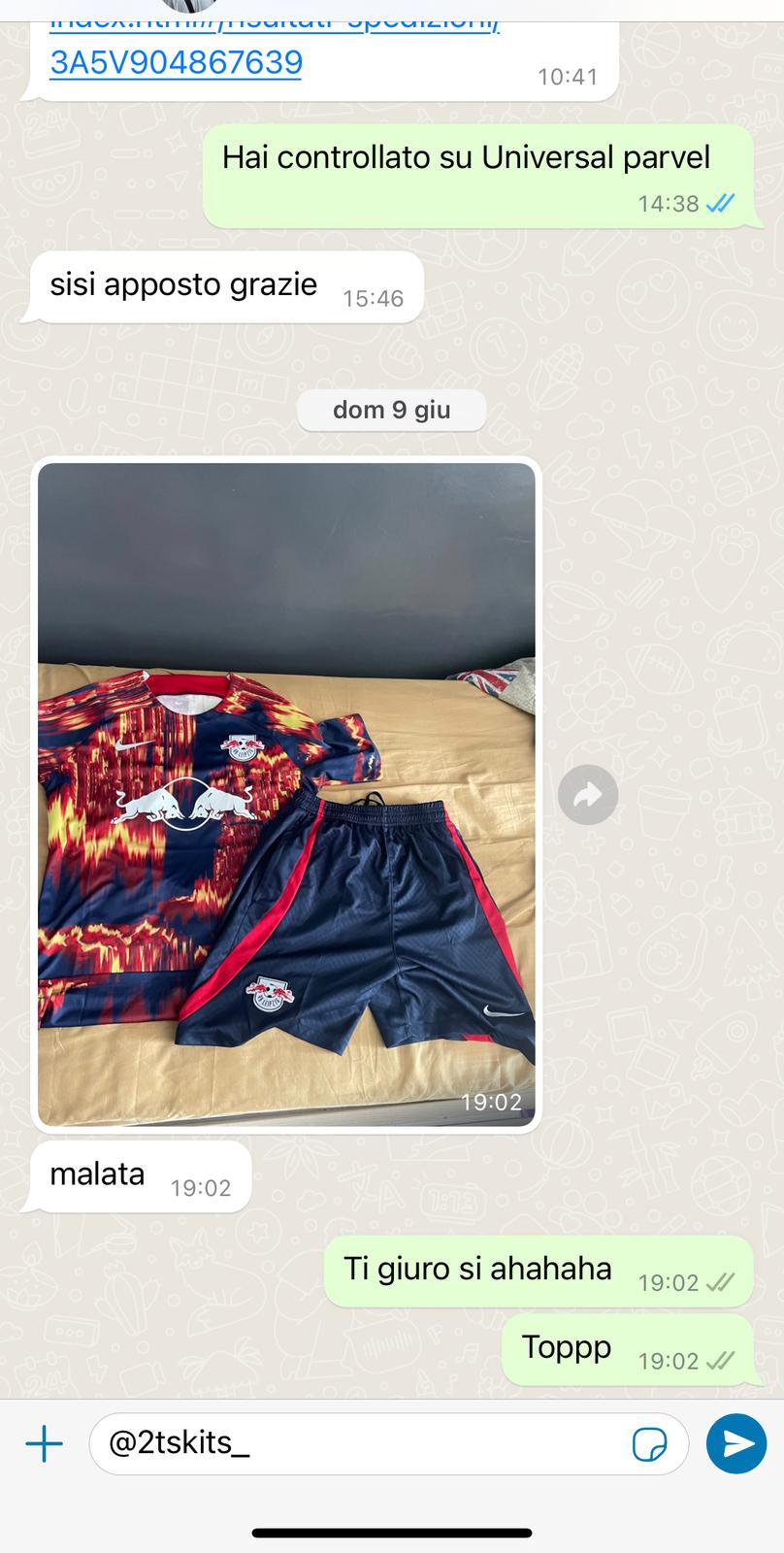
Task: Open the jersey and shorts photo
Action: point(286,794)
